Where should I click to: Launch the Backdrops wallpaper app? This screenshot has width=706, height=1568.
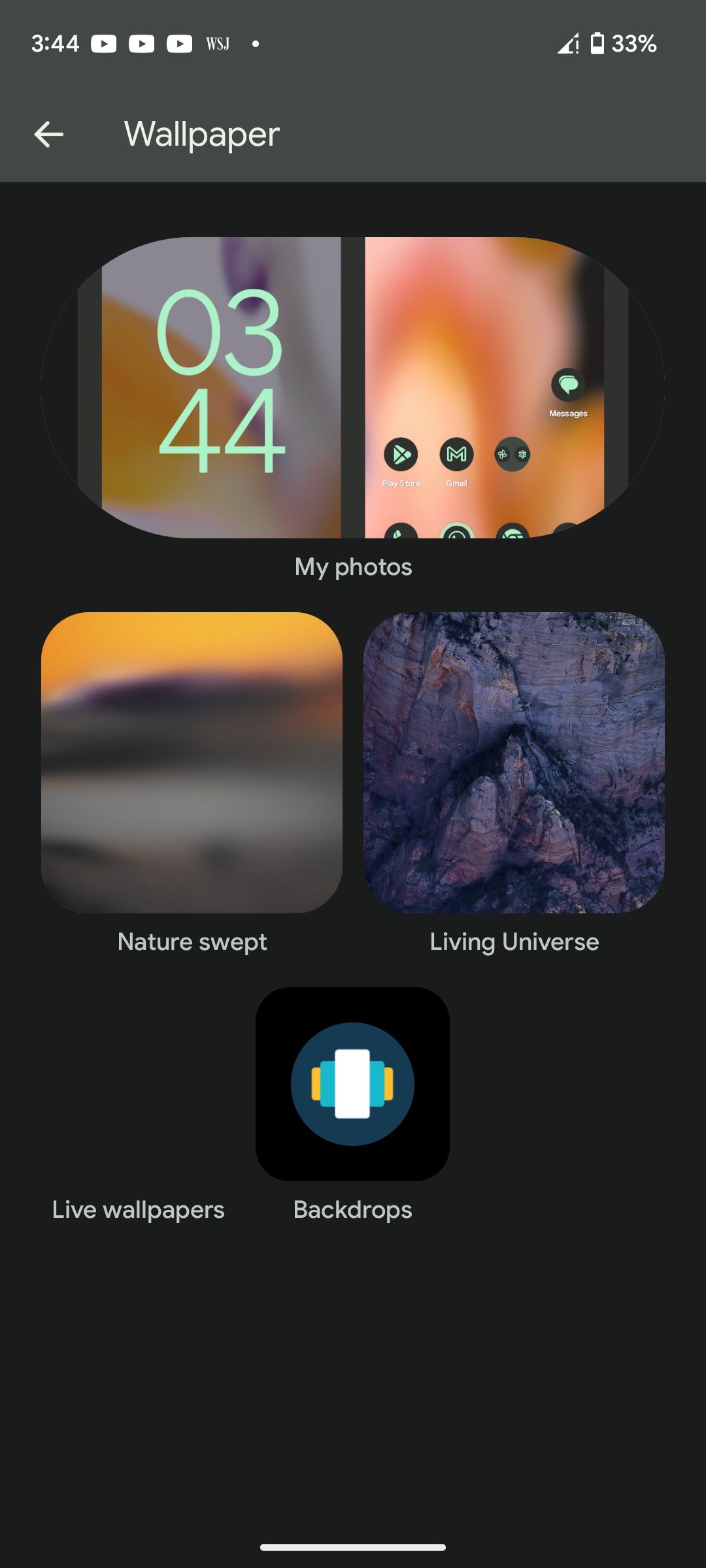[352, 1084]
